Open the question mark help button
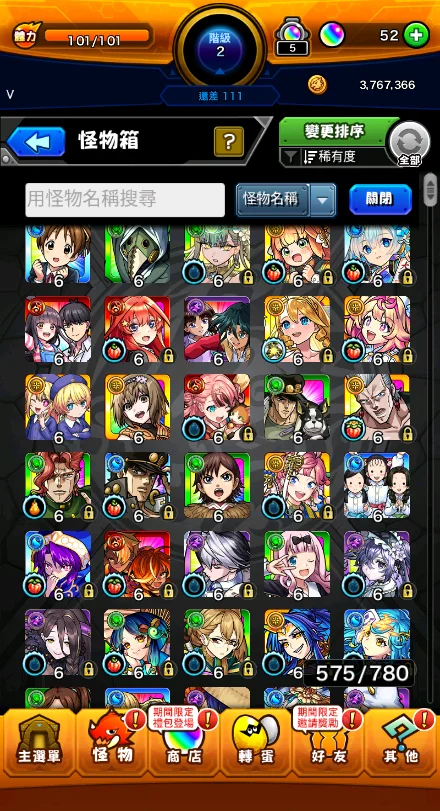 pyautogui.click(x=229, y=141)
